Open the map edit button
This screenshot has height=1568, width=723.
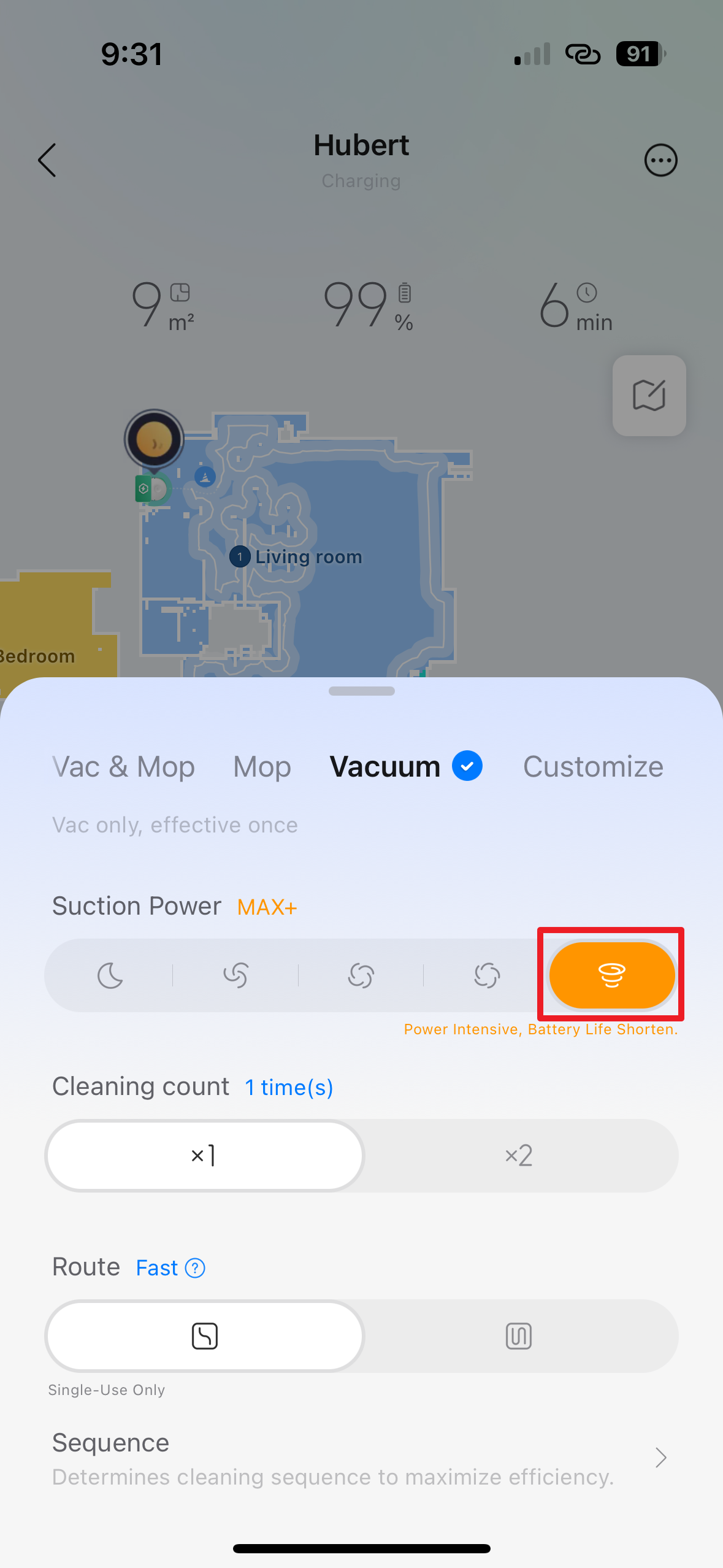(x=649, y=396)
